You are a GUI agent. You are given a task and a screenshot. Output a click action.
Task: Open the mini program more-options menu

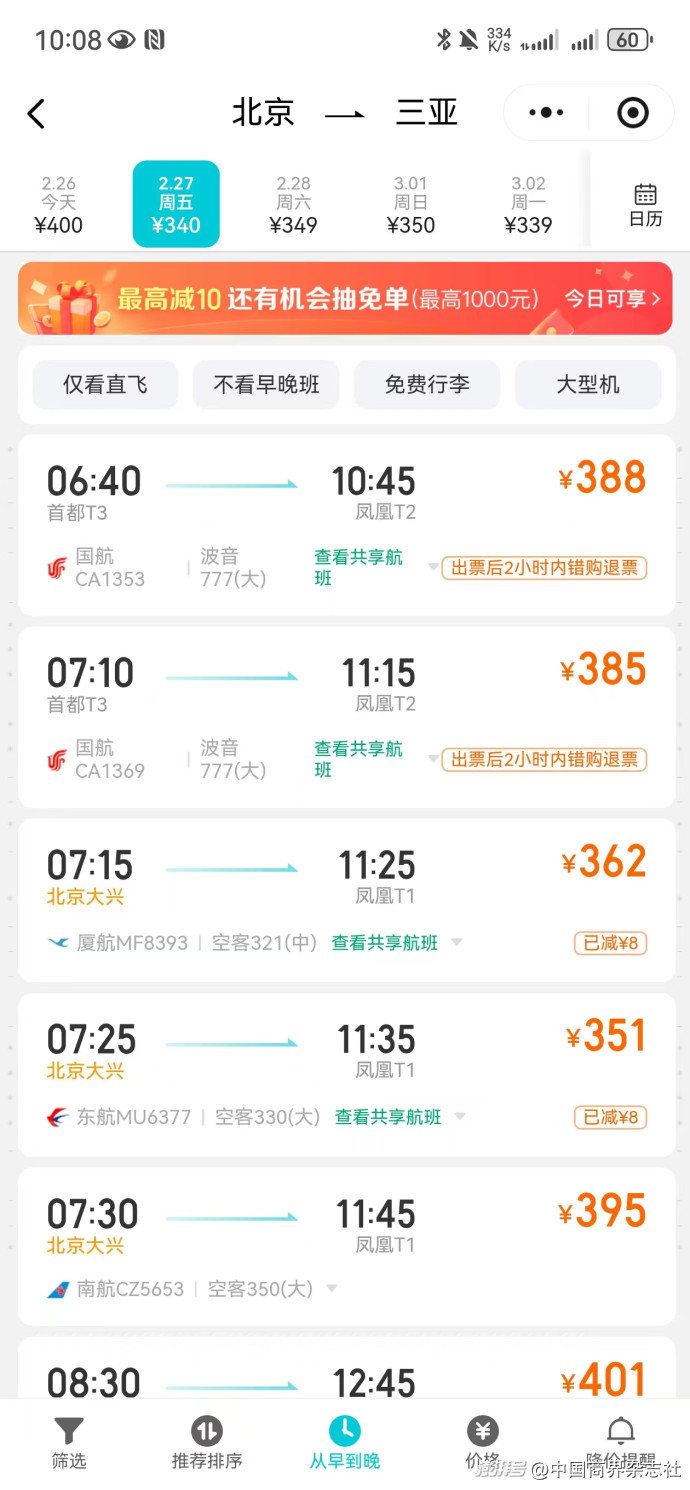[546, 113]
